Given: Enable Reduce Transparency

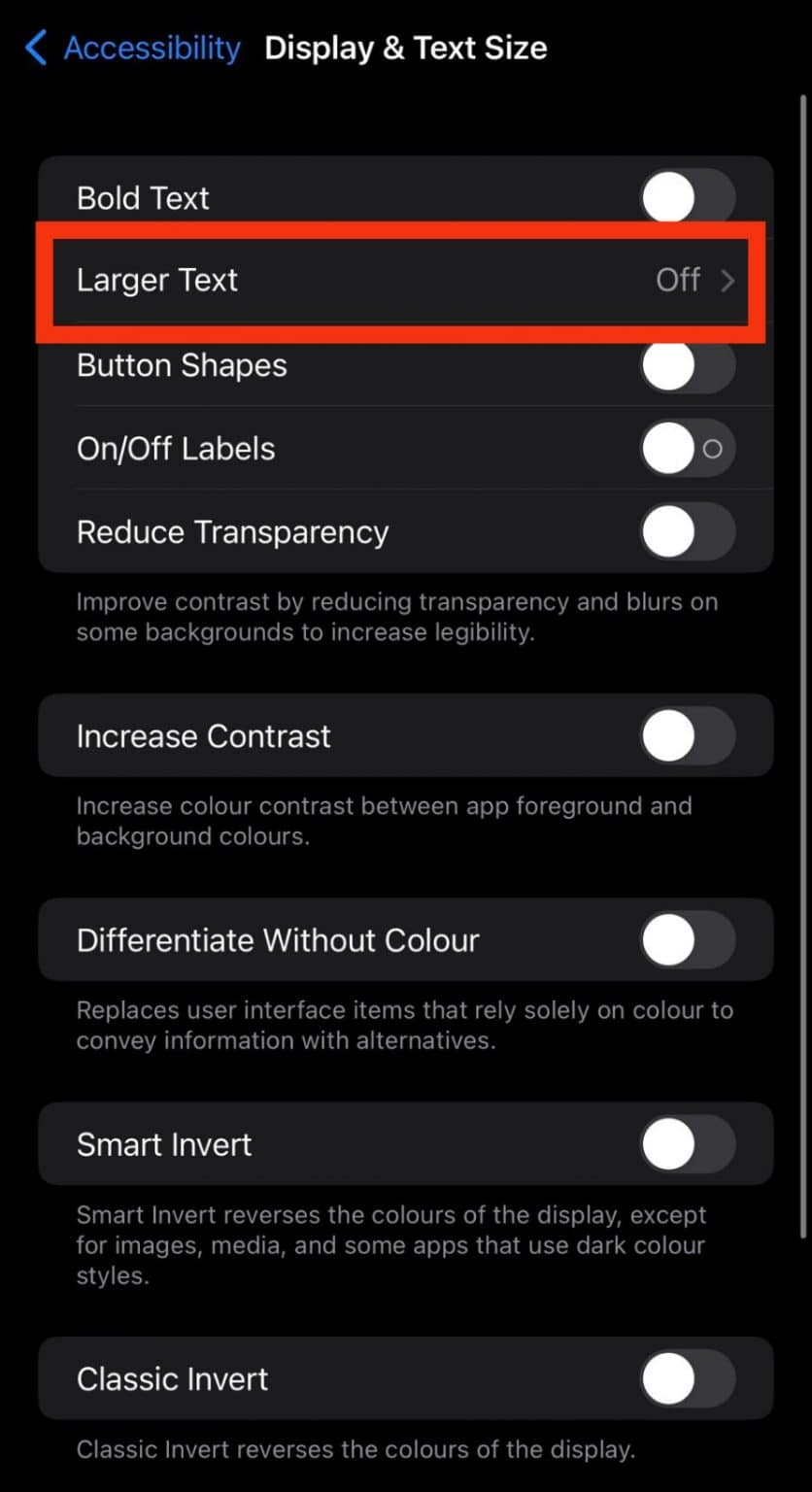Looking at the screenshot, I should click(x=688, y=532).
